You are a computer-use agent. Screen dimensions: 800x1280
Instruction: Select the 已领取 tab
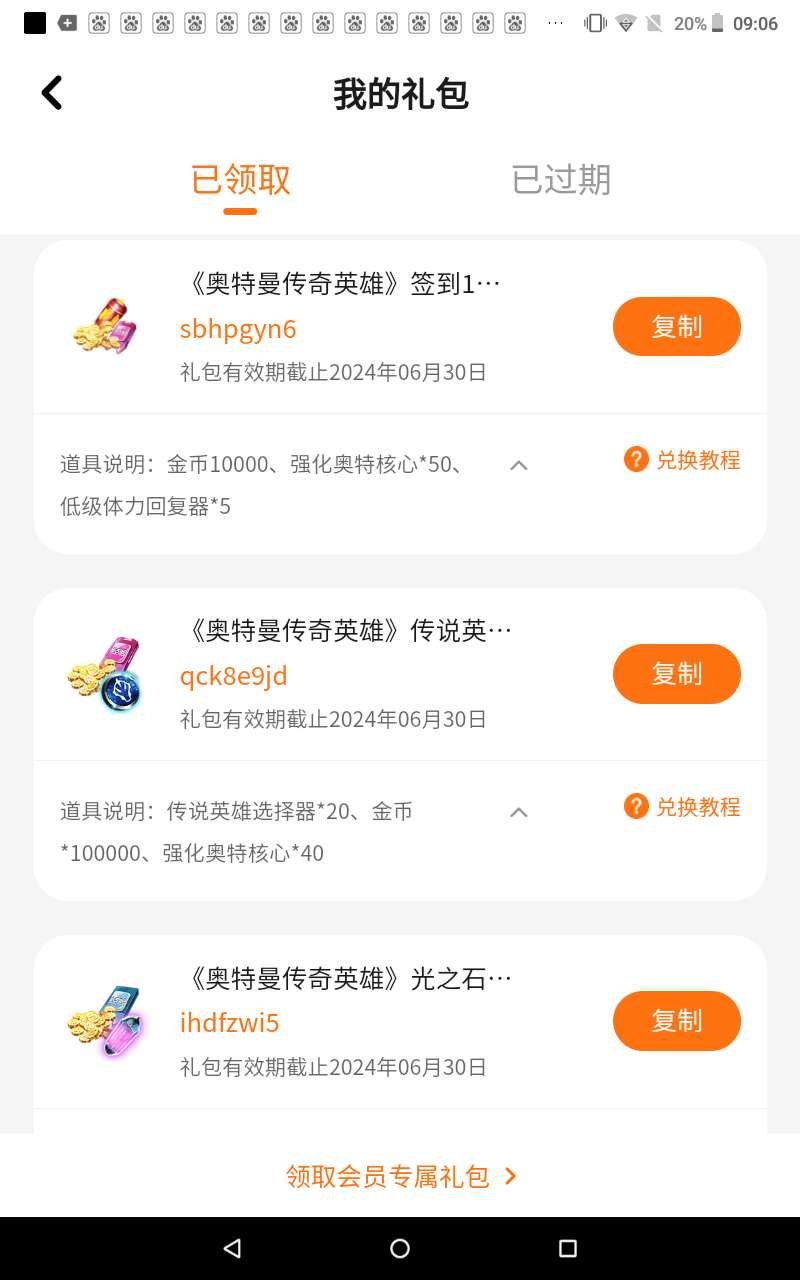pos(240,180)
